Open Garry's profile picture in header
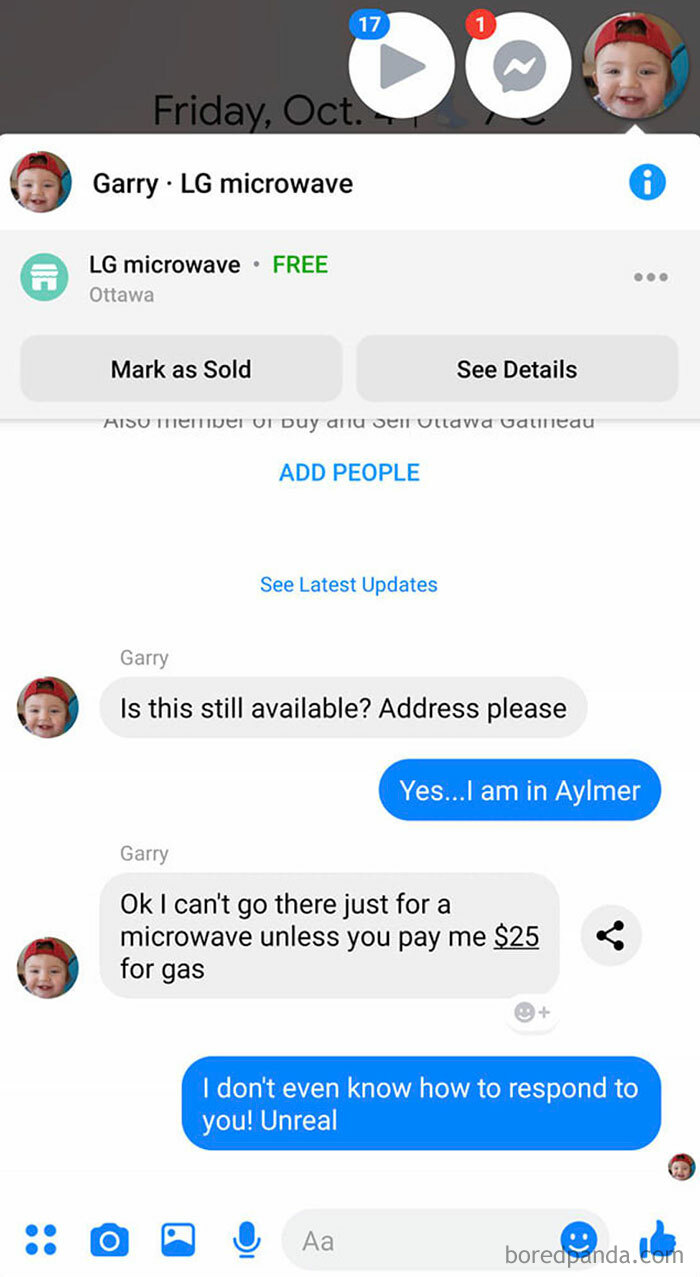 click(41, 182)
